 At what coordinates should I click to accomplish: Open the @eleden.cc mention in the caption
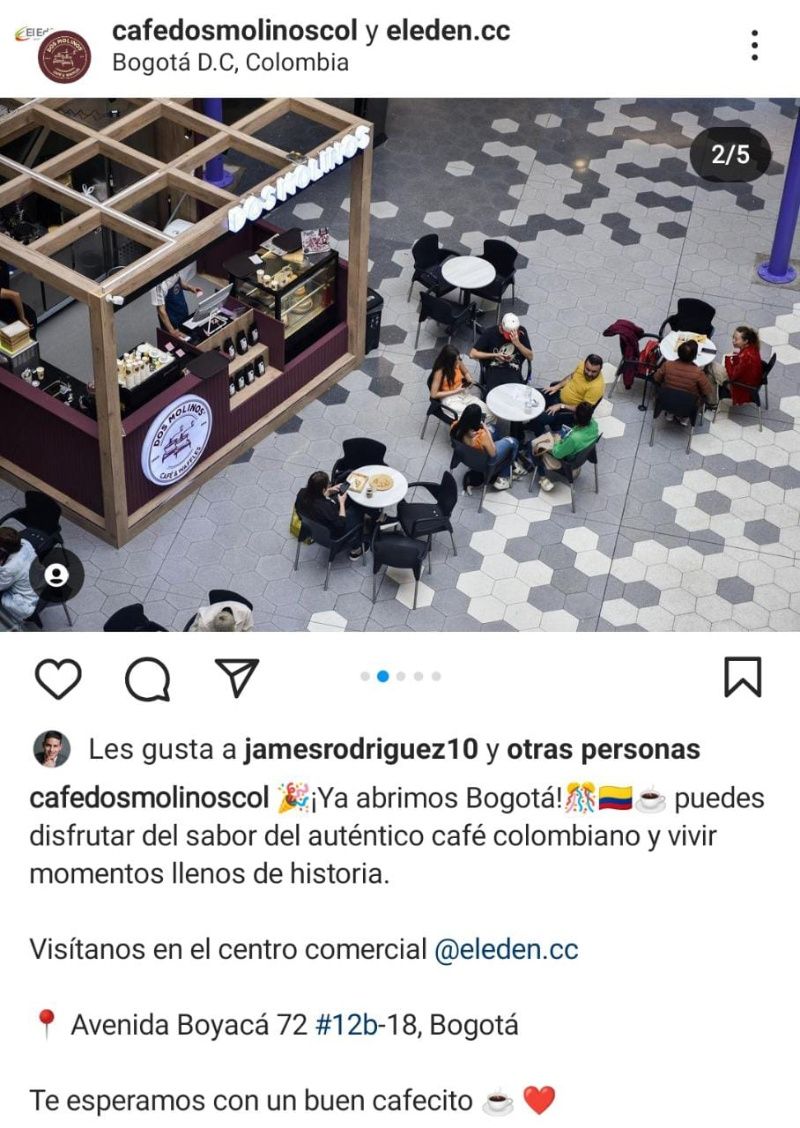click(506, 949)
